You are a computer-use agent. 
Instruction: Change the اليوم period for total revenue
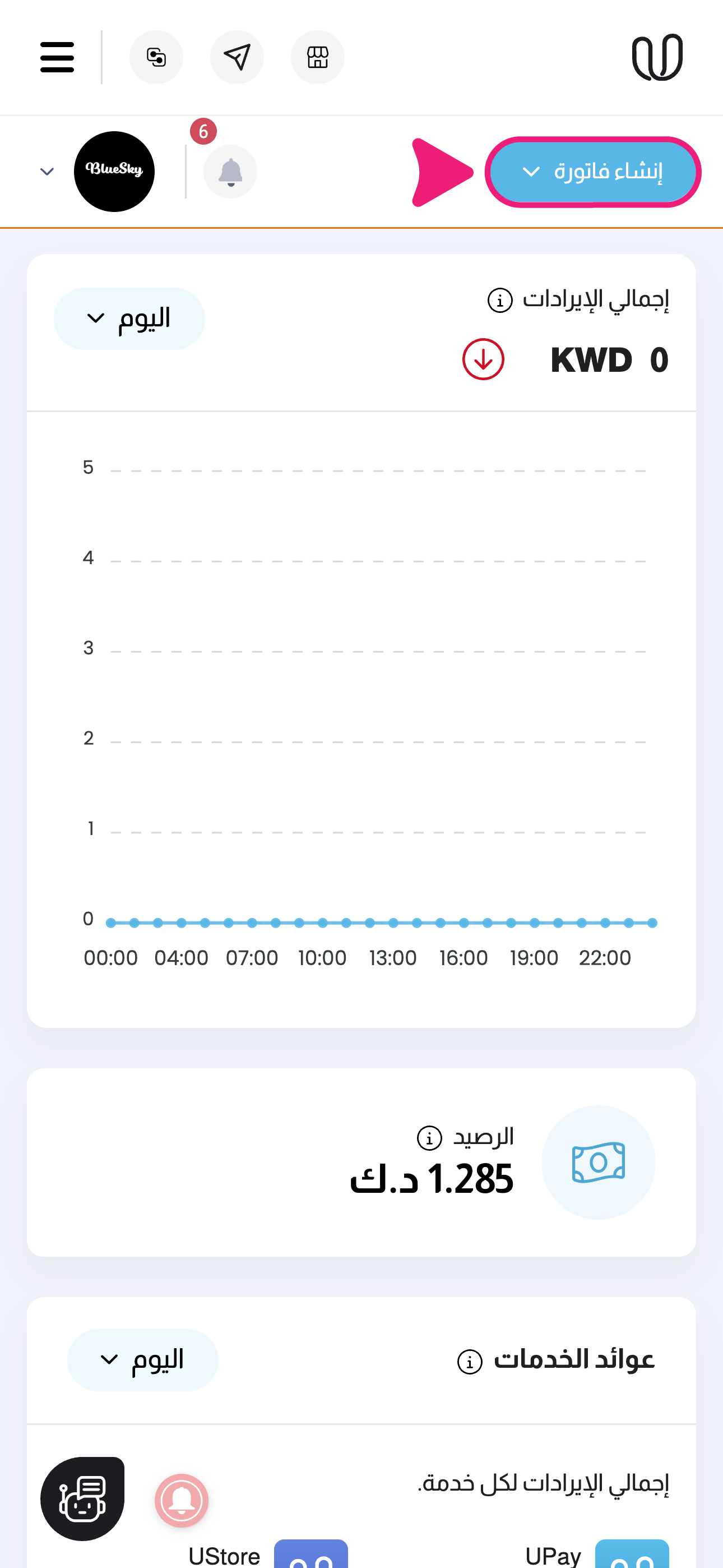[129, 319]
